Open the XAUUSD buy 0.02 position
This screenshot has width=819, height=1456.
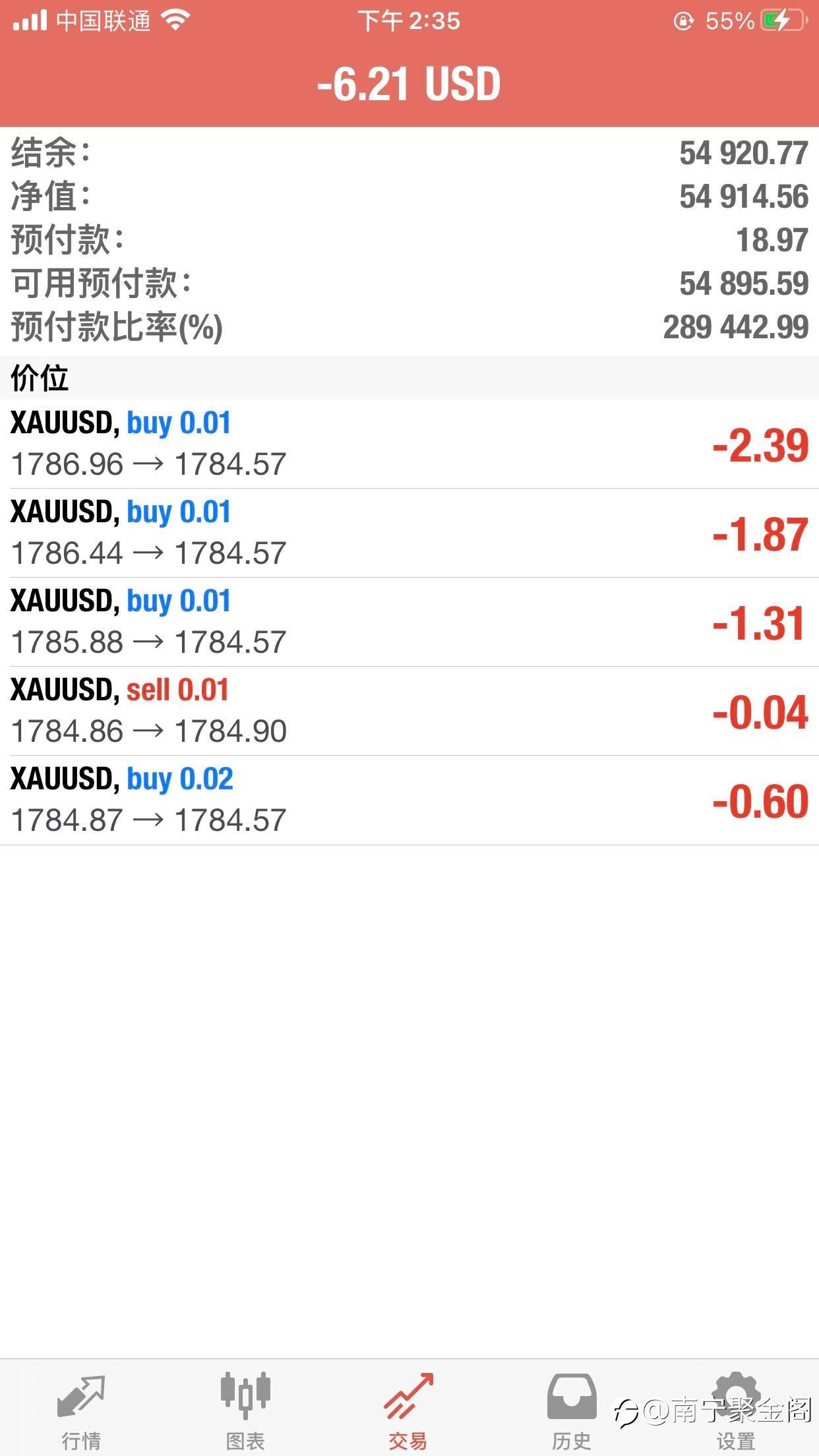409,800
